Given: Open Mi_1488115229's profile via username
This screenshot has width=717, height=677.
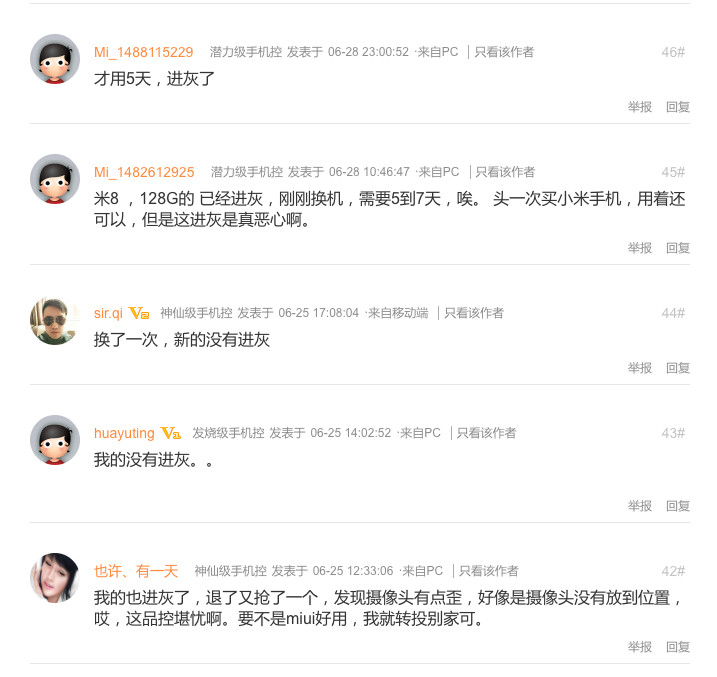Looking at the screenshot, I should pyautogui.click(x=143, y=52).
